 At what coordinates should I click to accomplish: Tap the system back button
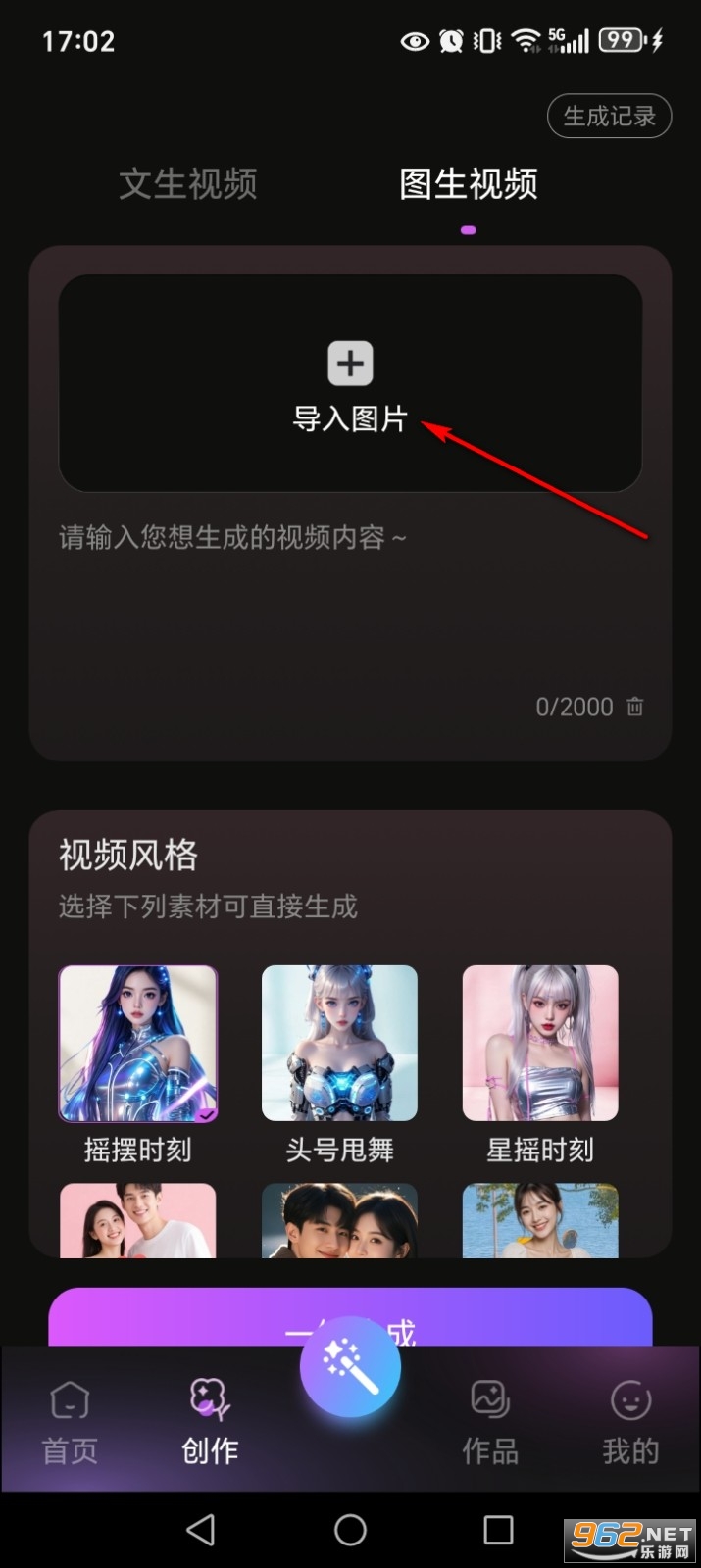(201, 1530)
